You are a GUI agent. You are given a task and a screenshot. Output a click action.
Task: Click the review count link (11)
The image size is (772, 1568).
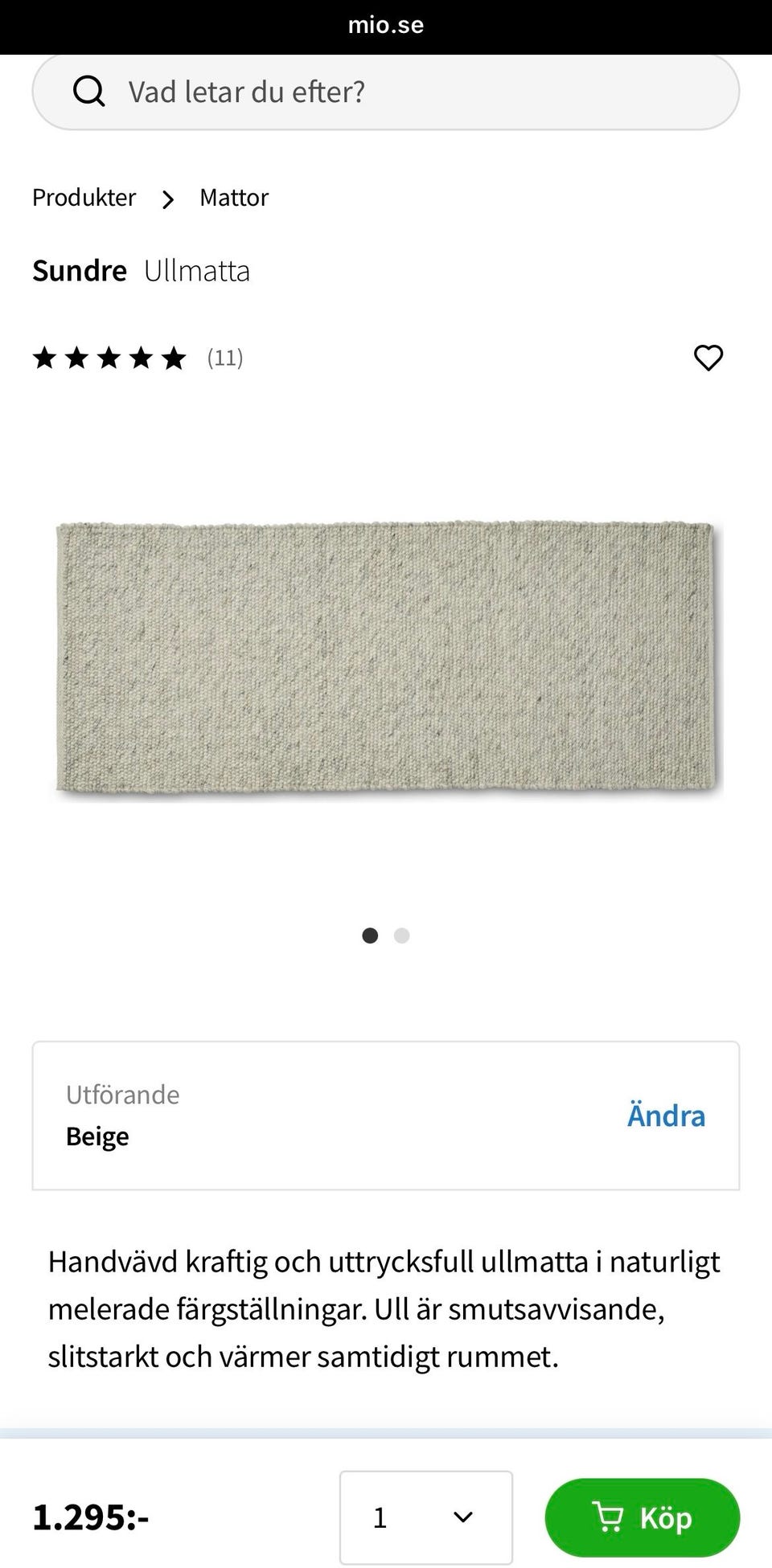point(224,358)
